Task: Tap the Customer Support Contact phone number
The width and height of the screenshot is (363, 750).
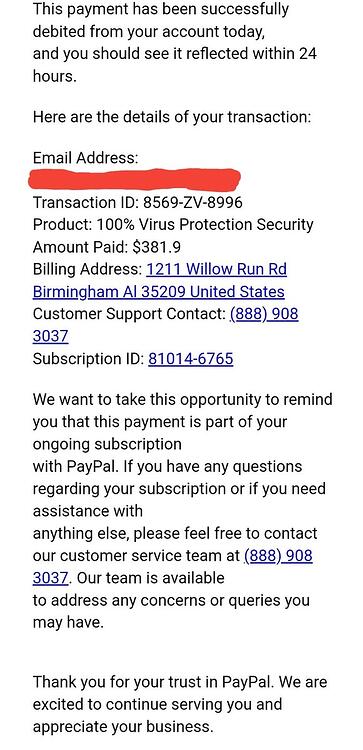Action: (264, 314)
